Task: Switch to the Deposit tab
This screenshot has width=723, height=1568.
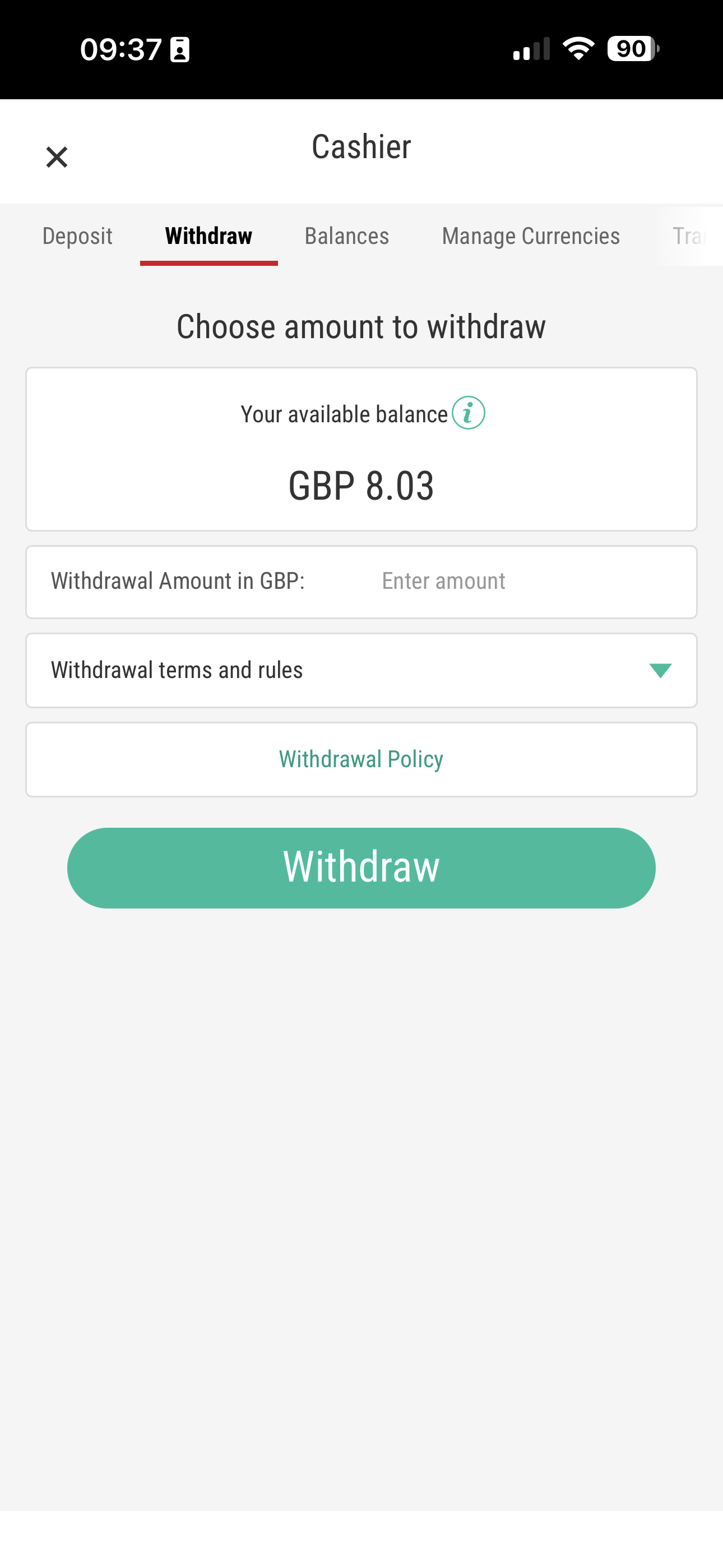Action: pyautogui.click(x=77, y=236)
